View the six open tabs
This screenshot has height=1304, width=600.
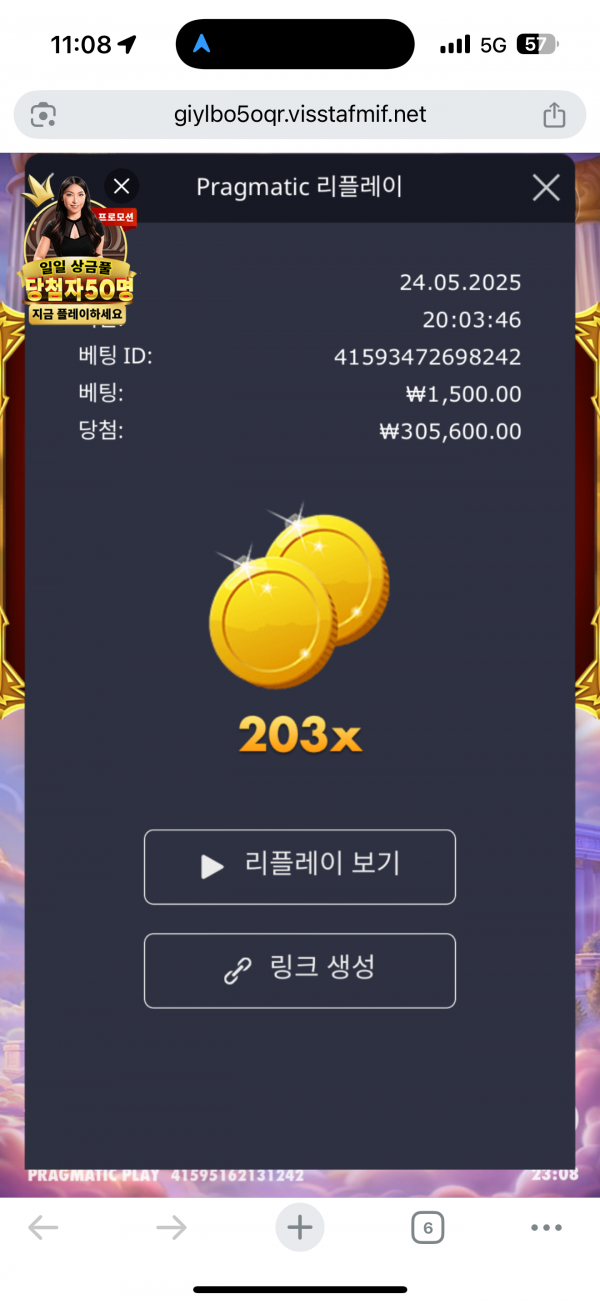(x=427, y=1228)
